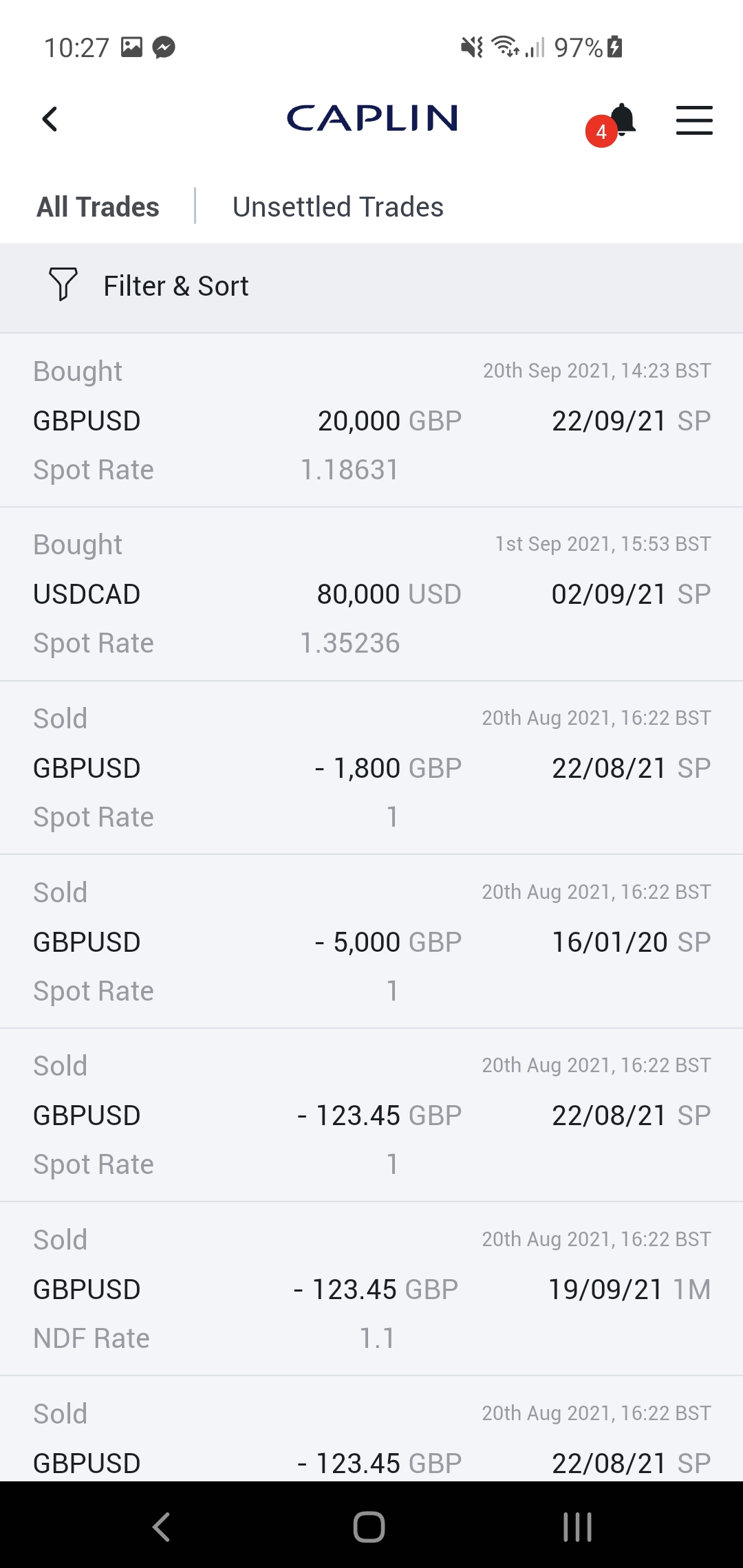Image resolution: width=743 pixels, height=1568 pixels.
Task: Open the Sold 1,800 GBP trade
Action: (371, 768)
